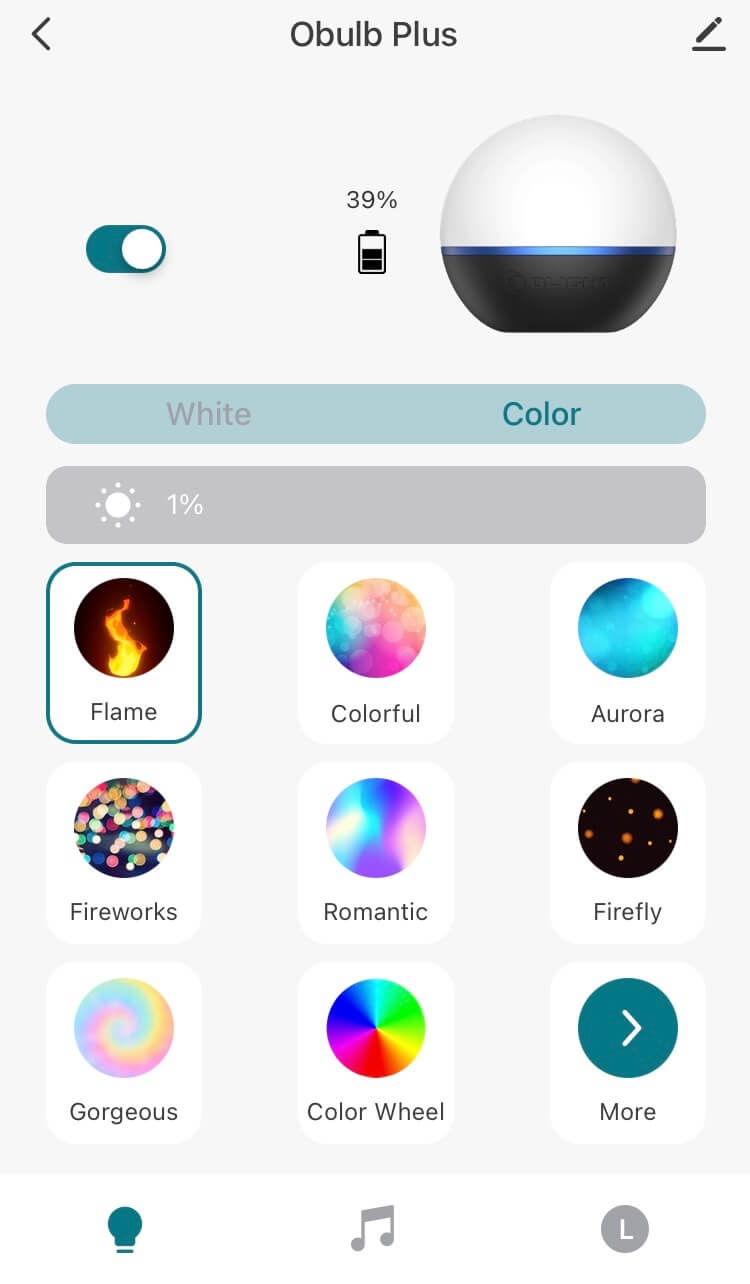
Task: Open the Color Wheel picker
Action: pos(376,1052)
